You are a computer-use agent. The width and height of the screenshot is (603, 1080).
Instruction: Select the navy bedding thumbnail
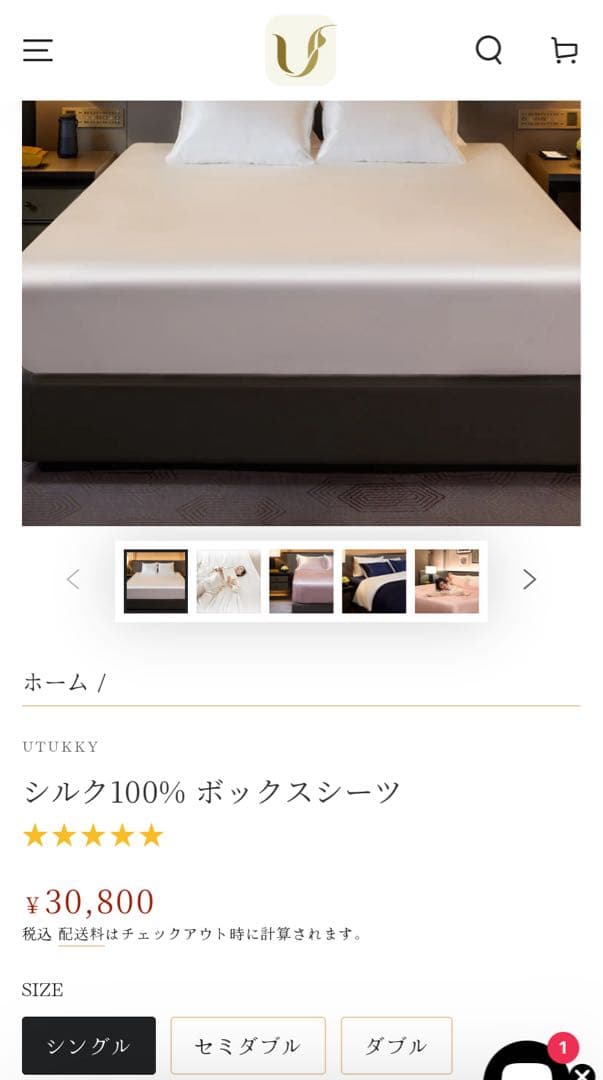pyautogui.click(x=374, y=581)
